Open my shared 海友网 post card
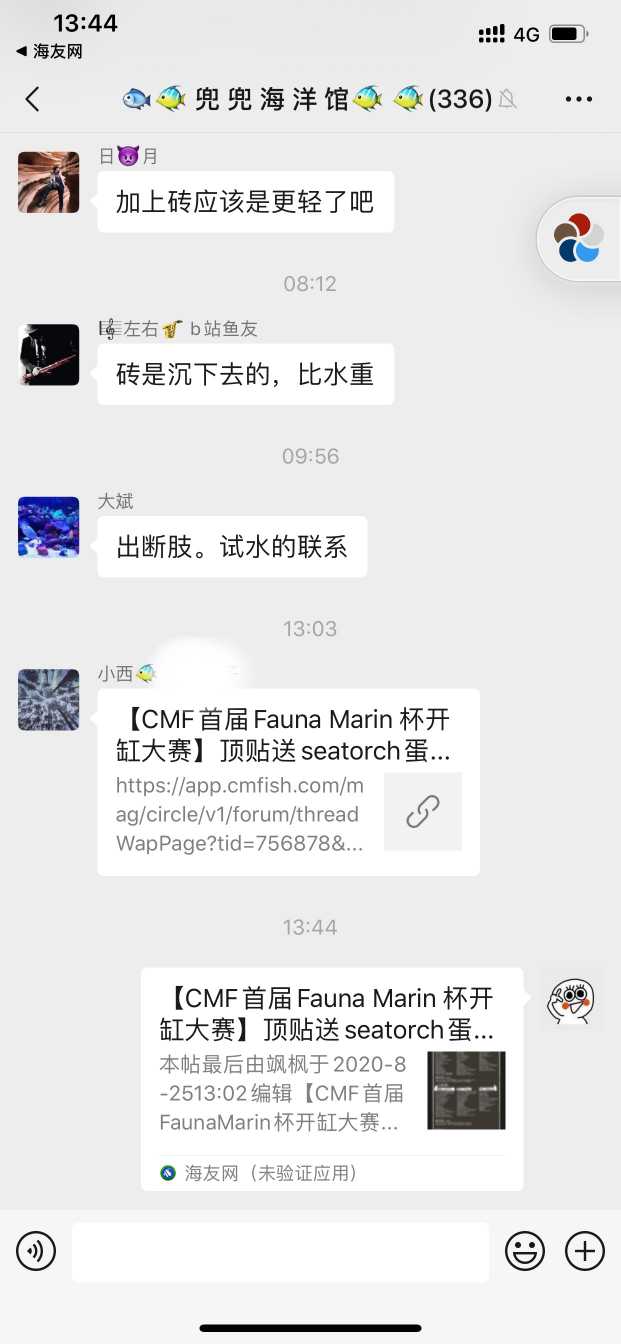The image size is (621, 1344). (x=332, y=1078)
